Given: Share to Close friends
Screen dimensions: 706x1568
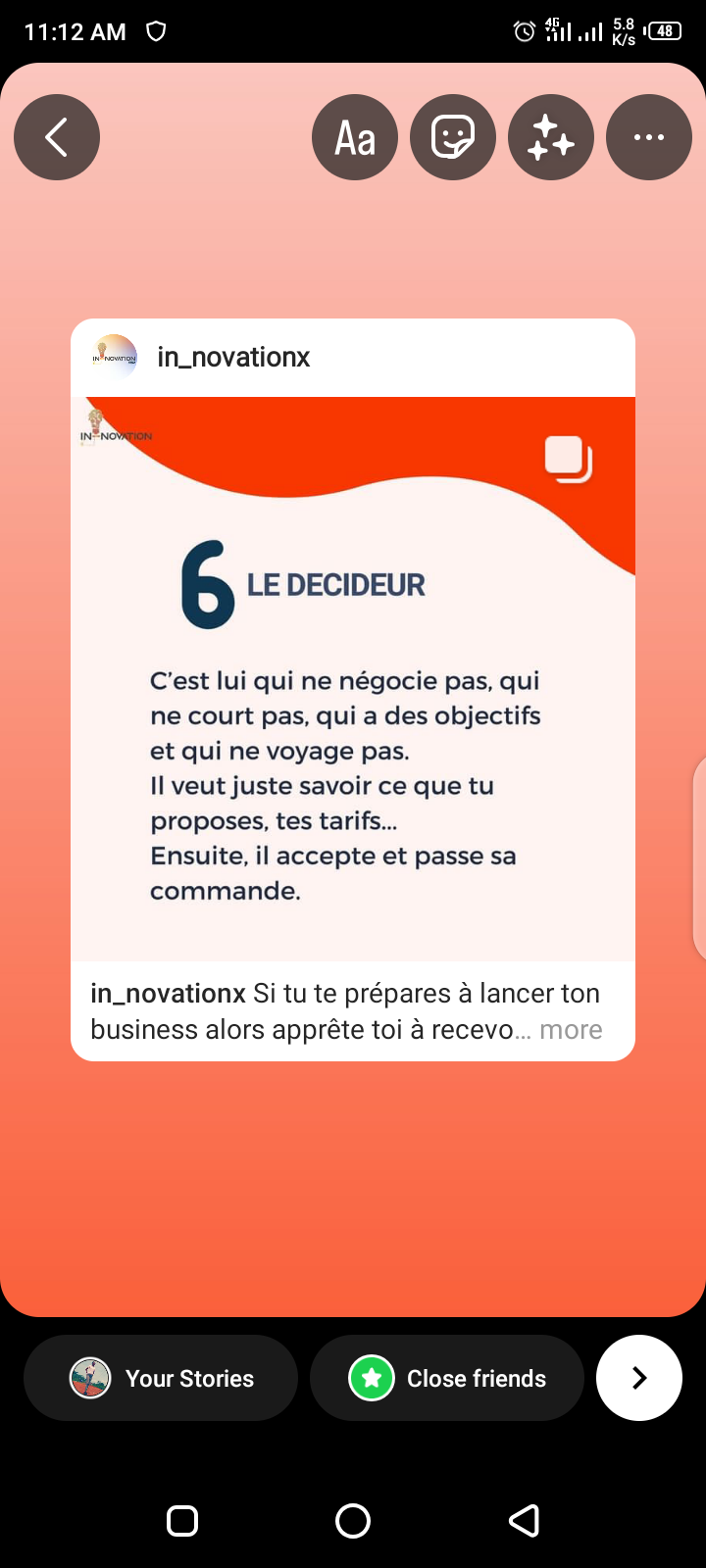Looking at the screenshot, I should click(447, 1378).
